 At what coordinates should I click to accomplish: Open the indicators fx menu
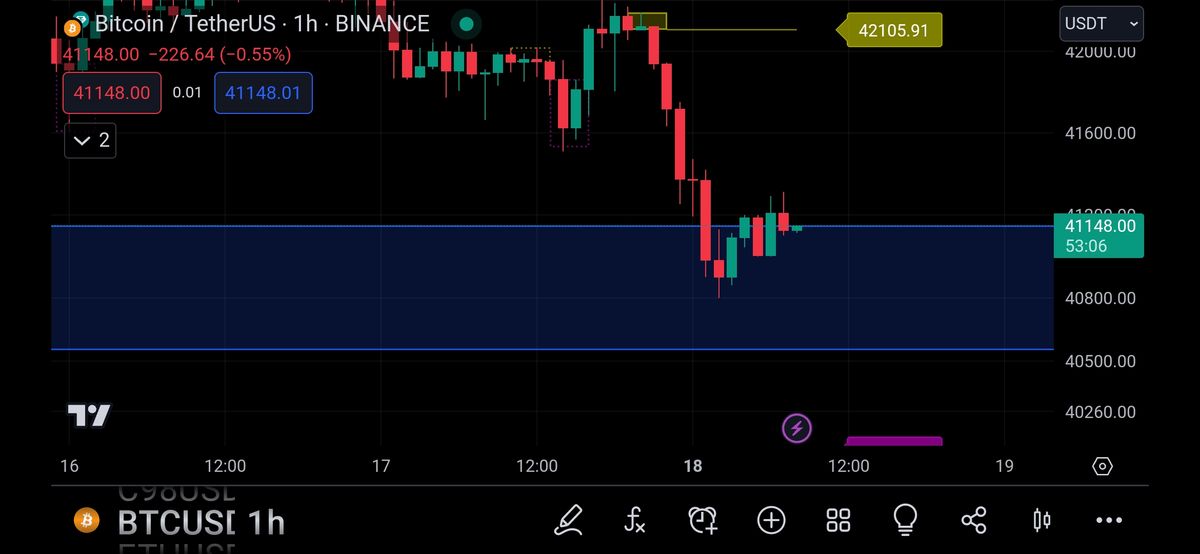pos(635,519)
